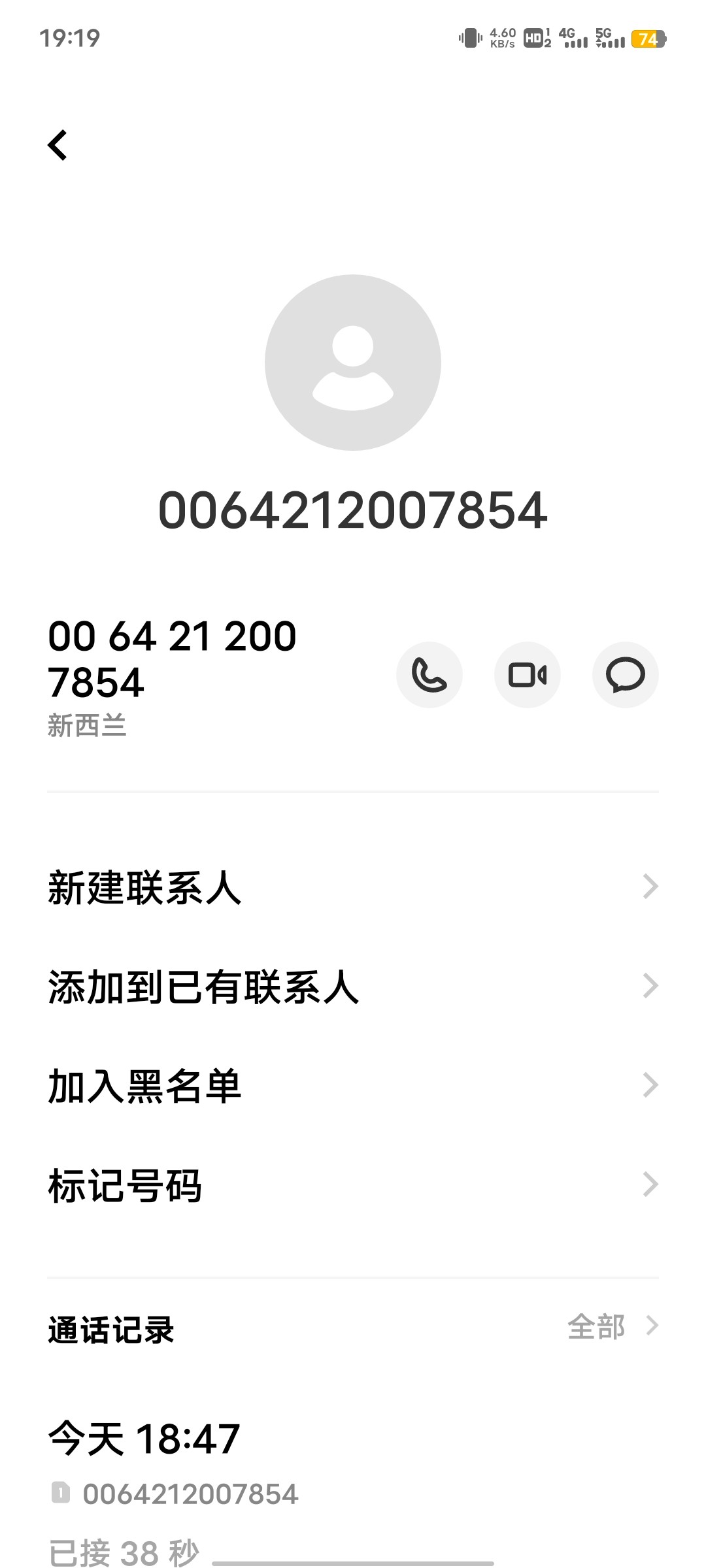This screenshot has width=706, height=1568.
Task: Choose 标记号码 to tag the number
Action: 353,1185
